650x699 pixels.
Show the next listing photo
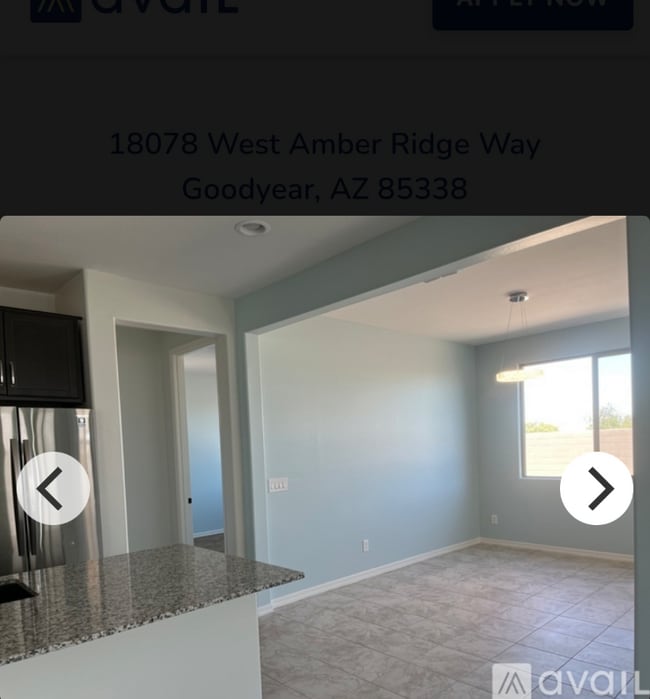(596, 488)
